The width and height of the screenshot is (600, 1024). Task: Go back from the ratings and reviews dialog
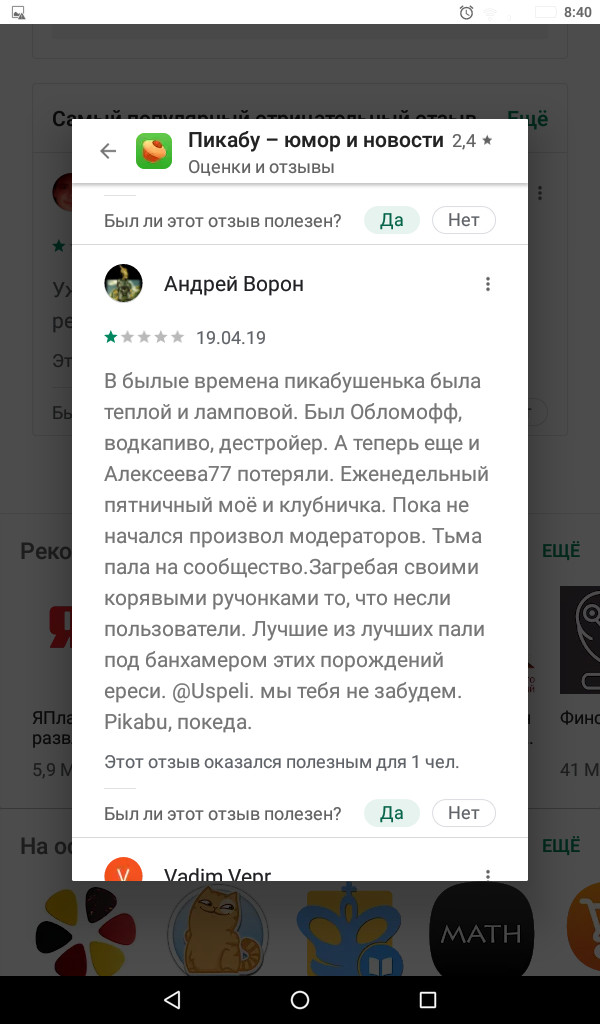point(108,152)
